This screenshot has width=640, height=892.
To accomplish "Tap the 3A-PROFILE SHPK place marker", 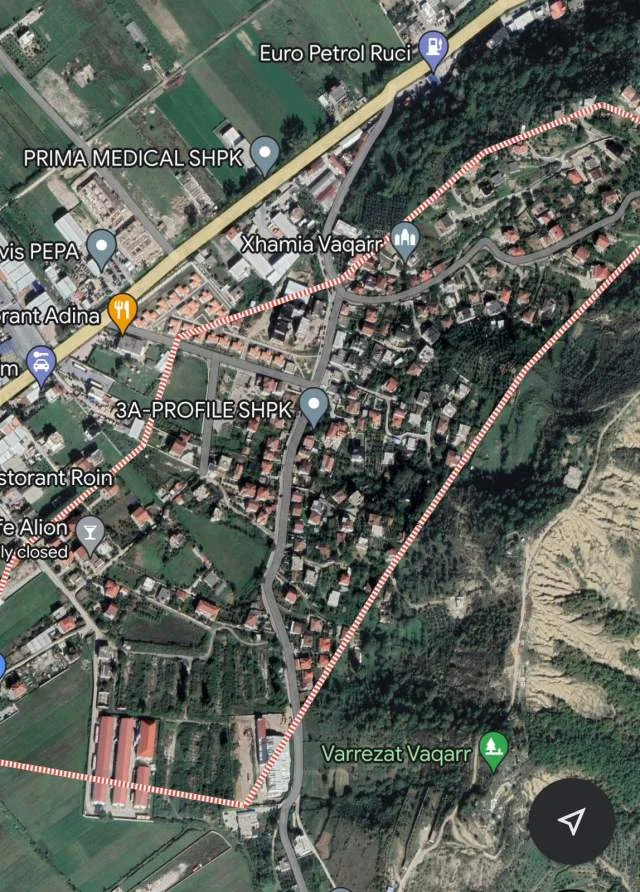I will pyautogui.click(x=314, y=407).
